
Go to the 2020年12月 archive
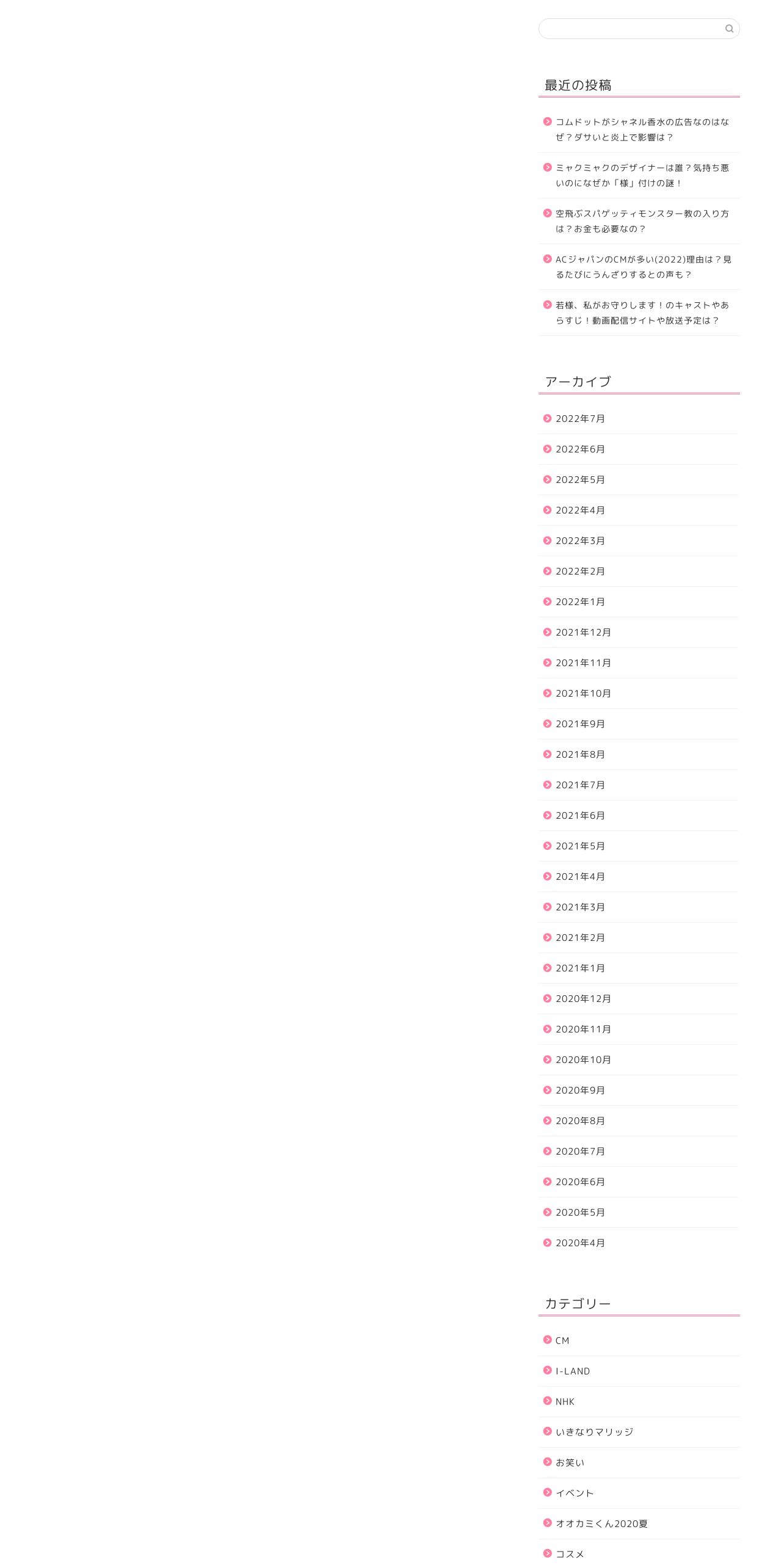tap(583, 998)
